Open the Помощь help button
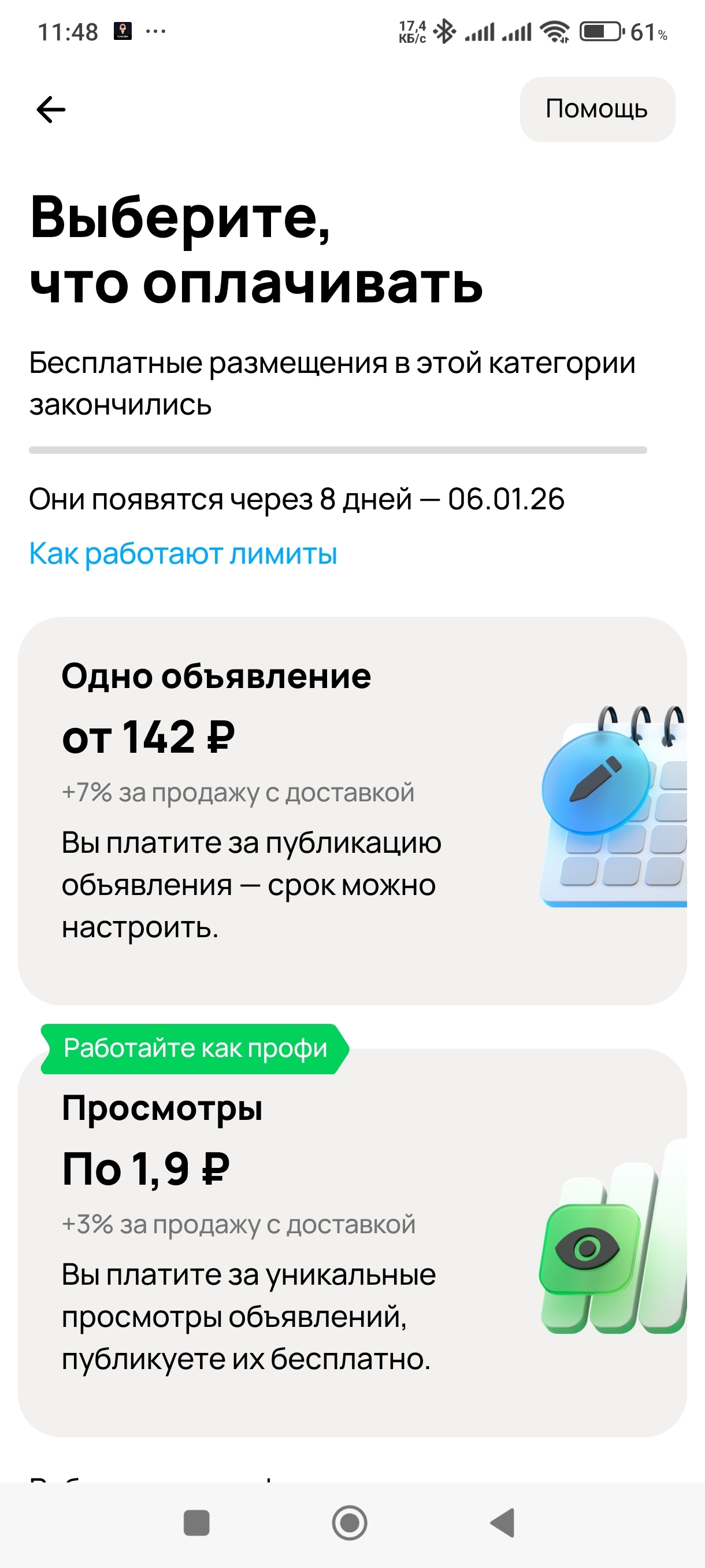705x1568 pixels. point(597,110)
